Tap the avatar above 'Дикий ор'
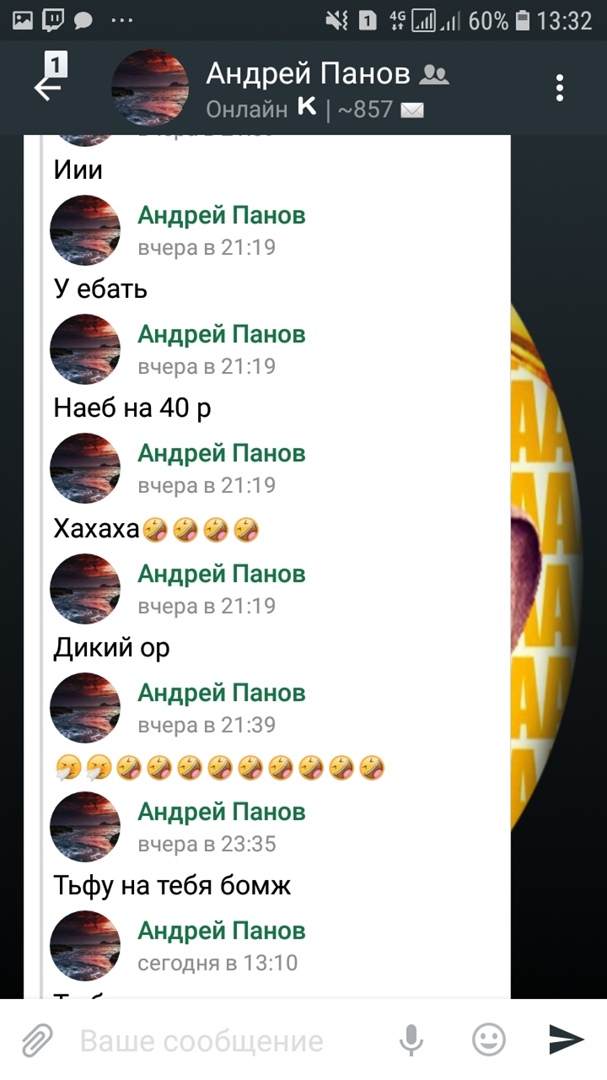 [x=85, y=587]
